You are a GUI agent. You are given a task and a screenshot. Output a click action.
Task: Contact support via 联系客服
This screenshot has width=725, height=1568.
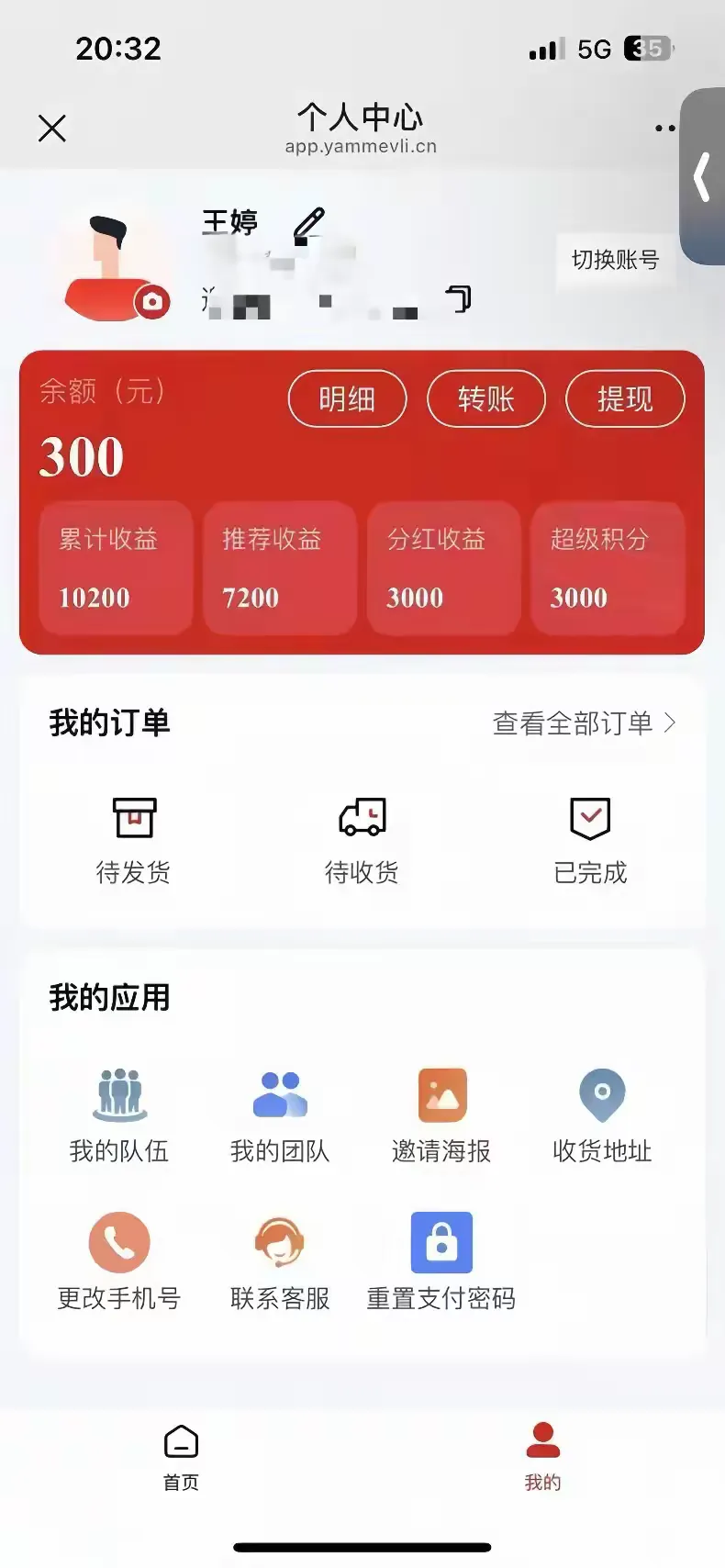tap(280, 1262)
